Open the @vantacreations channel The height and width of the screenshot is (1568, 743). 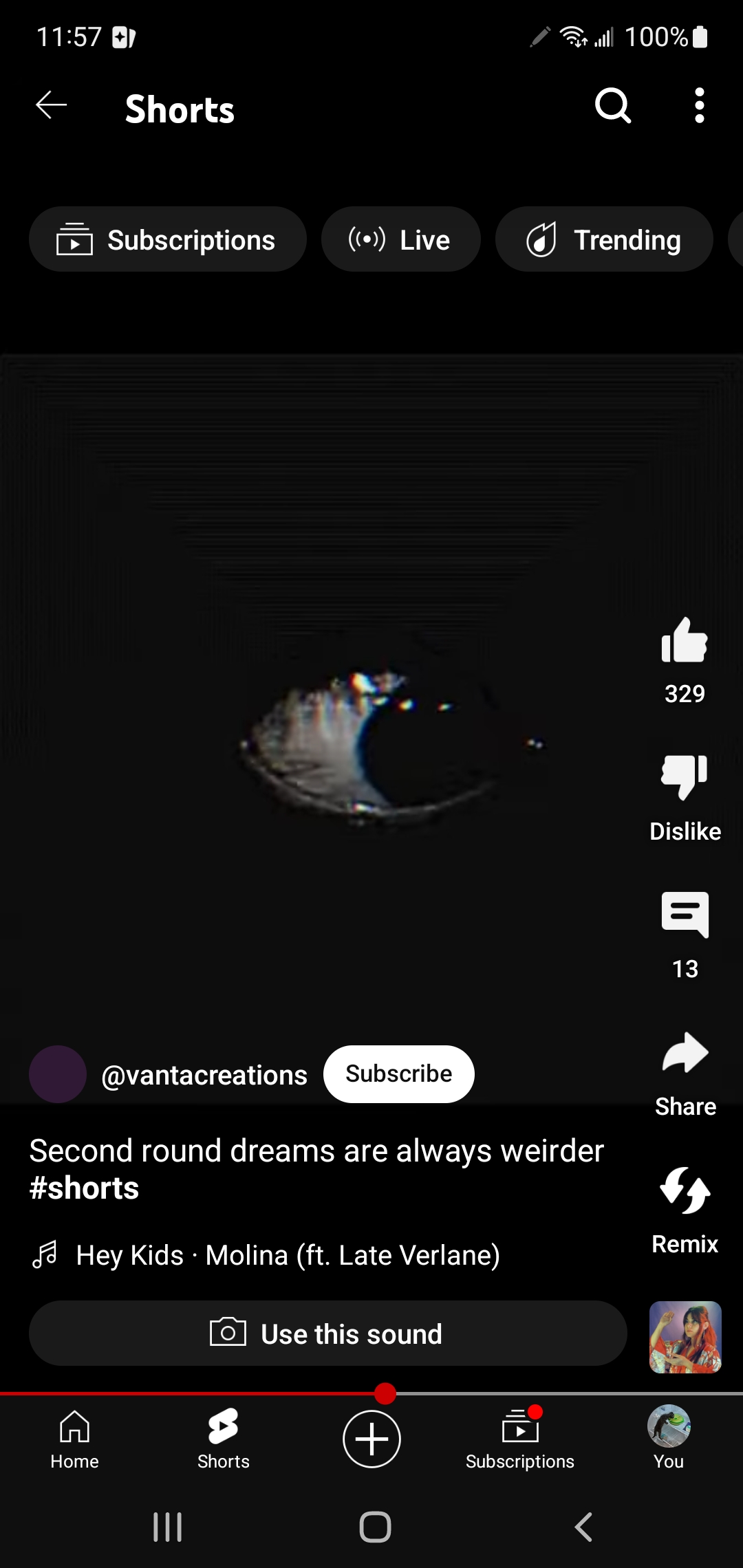pyautogui.click(x=204, y=1076)
